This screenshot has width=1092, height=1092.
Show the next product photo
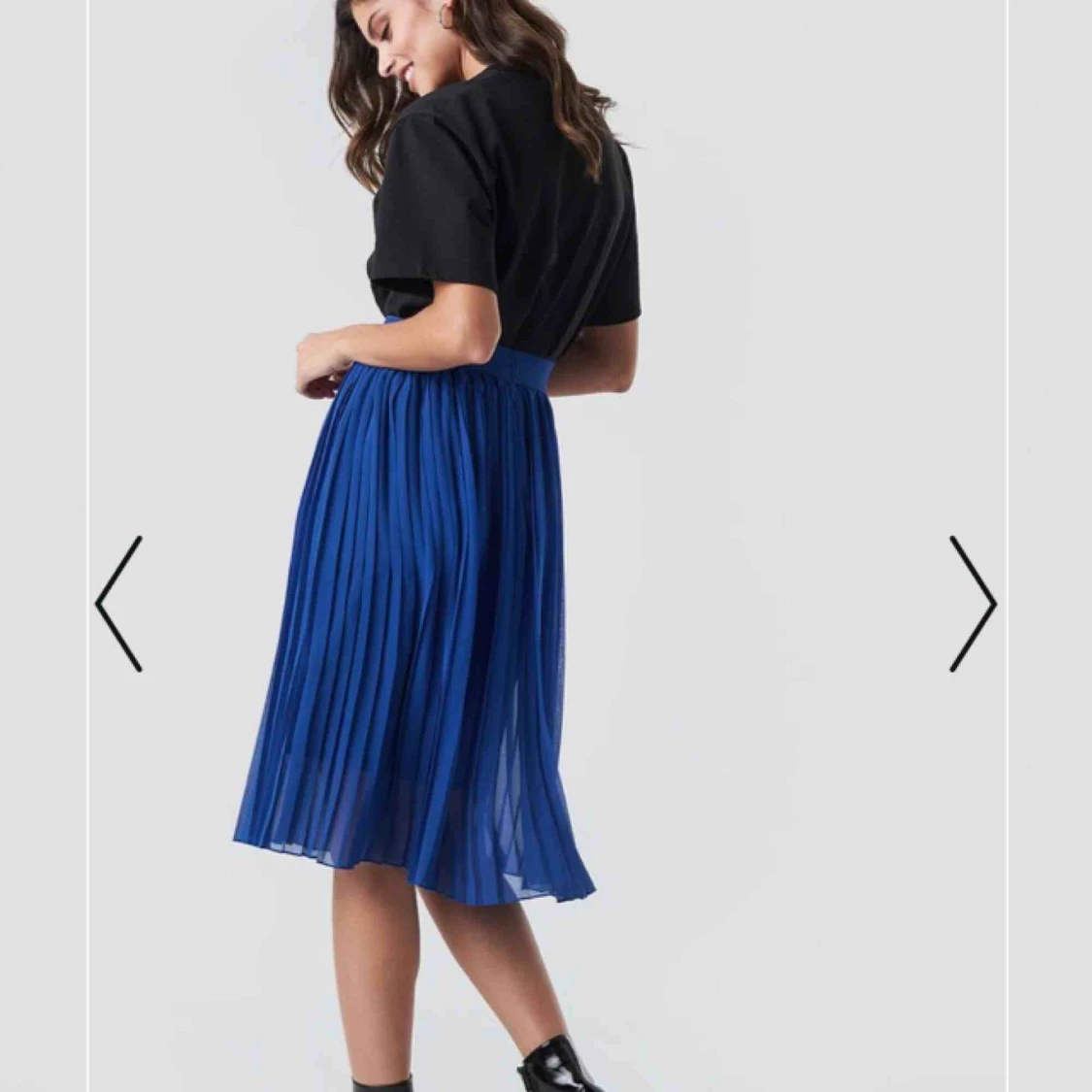pos(972,603)
